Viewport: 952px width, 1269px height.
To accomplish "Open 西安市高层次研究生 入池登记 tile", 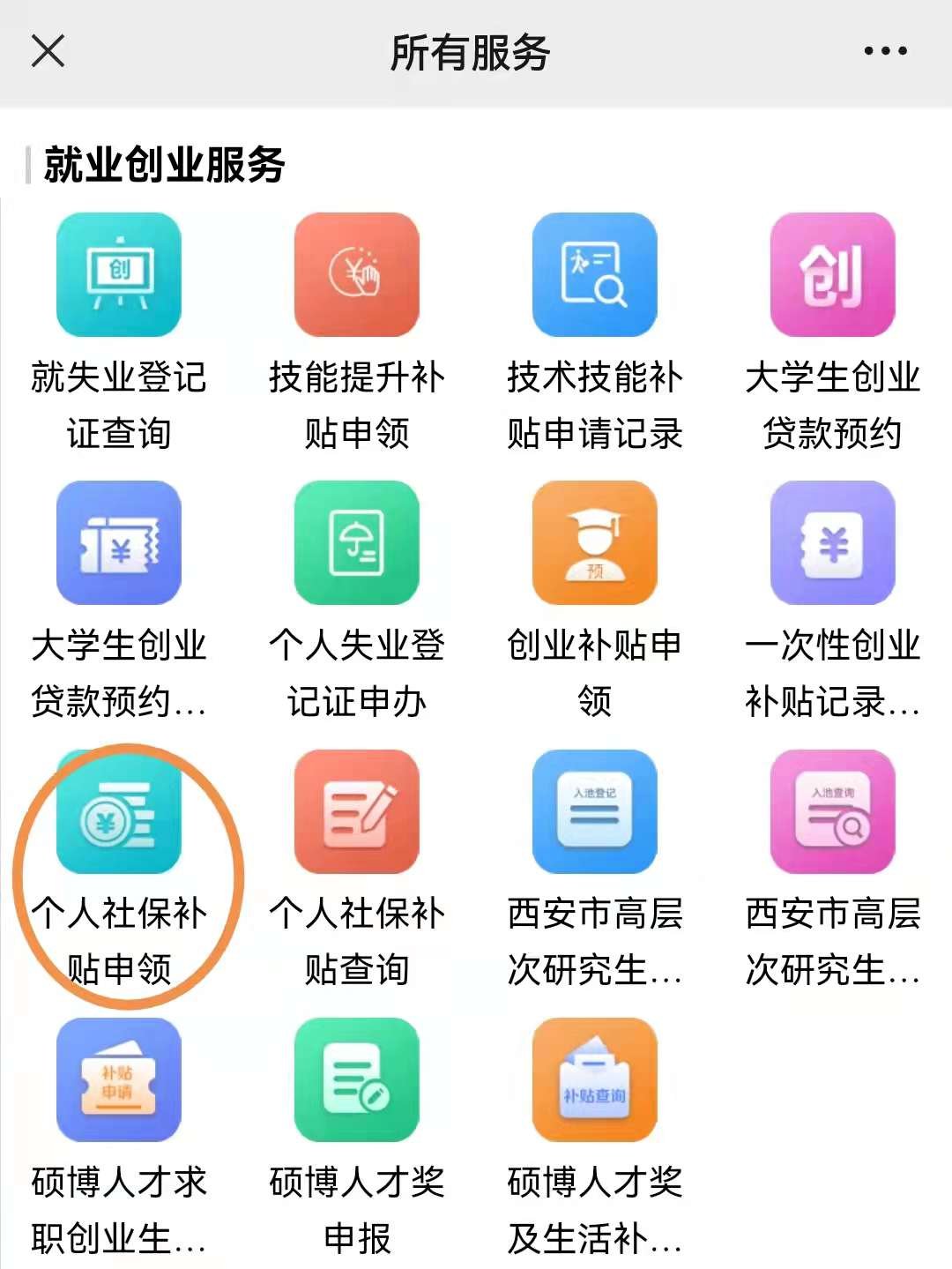I will coord(595,812).
